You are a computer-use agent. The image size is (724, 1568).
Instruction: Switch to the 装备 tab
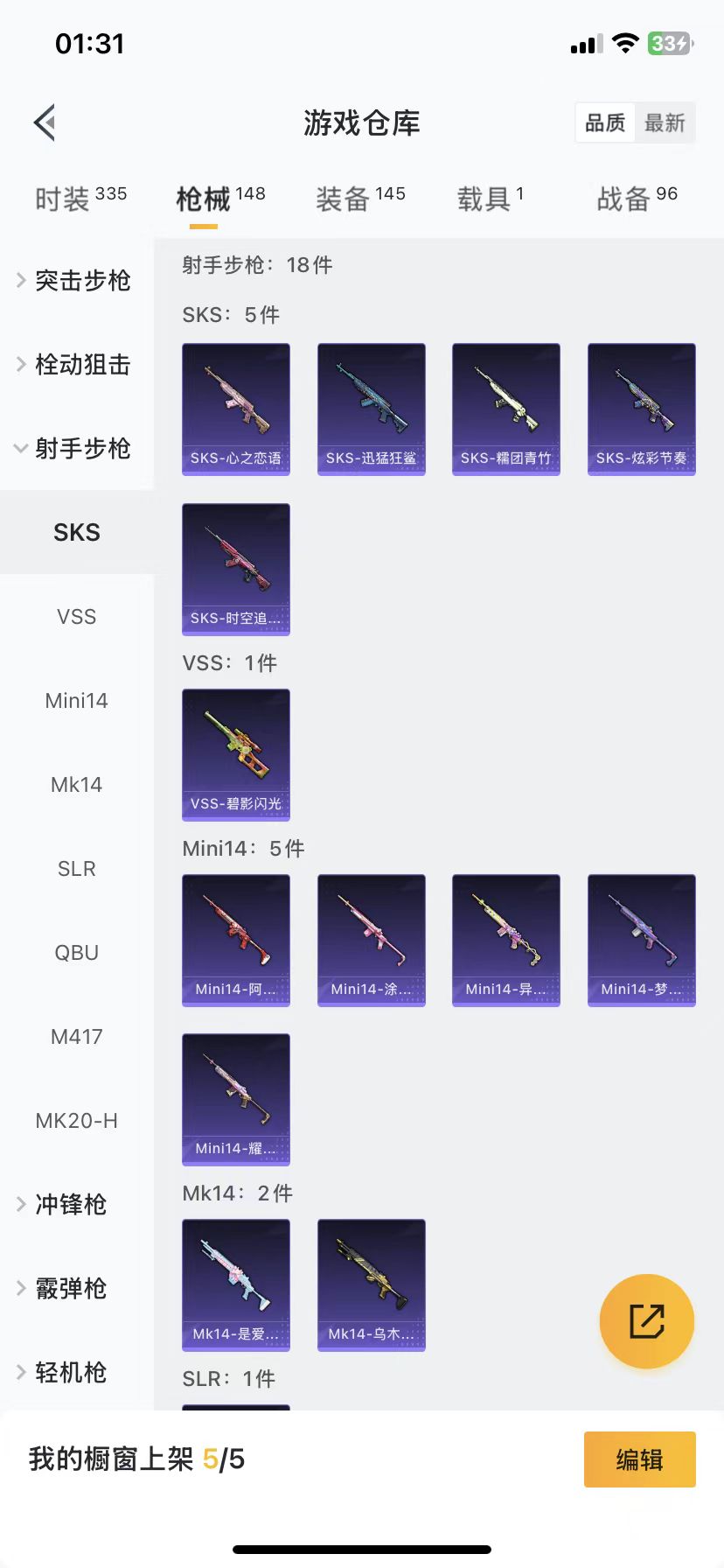pos(360,199)
